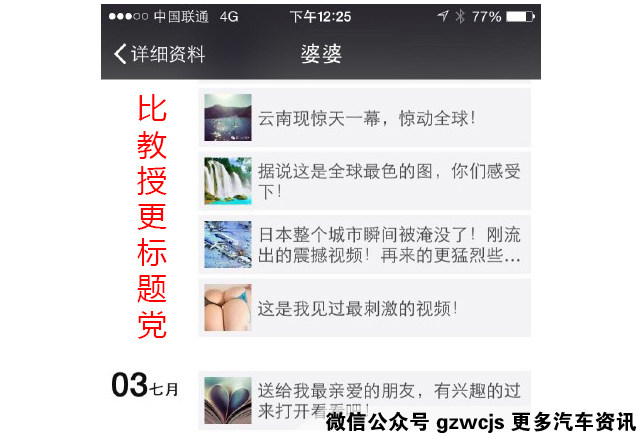Open the post 据说这是全球最色的图
Screen dimensions: 640x439
(366, 181)
